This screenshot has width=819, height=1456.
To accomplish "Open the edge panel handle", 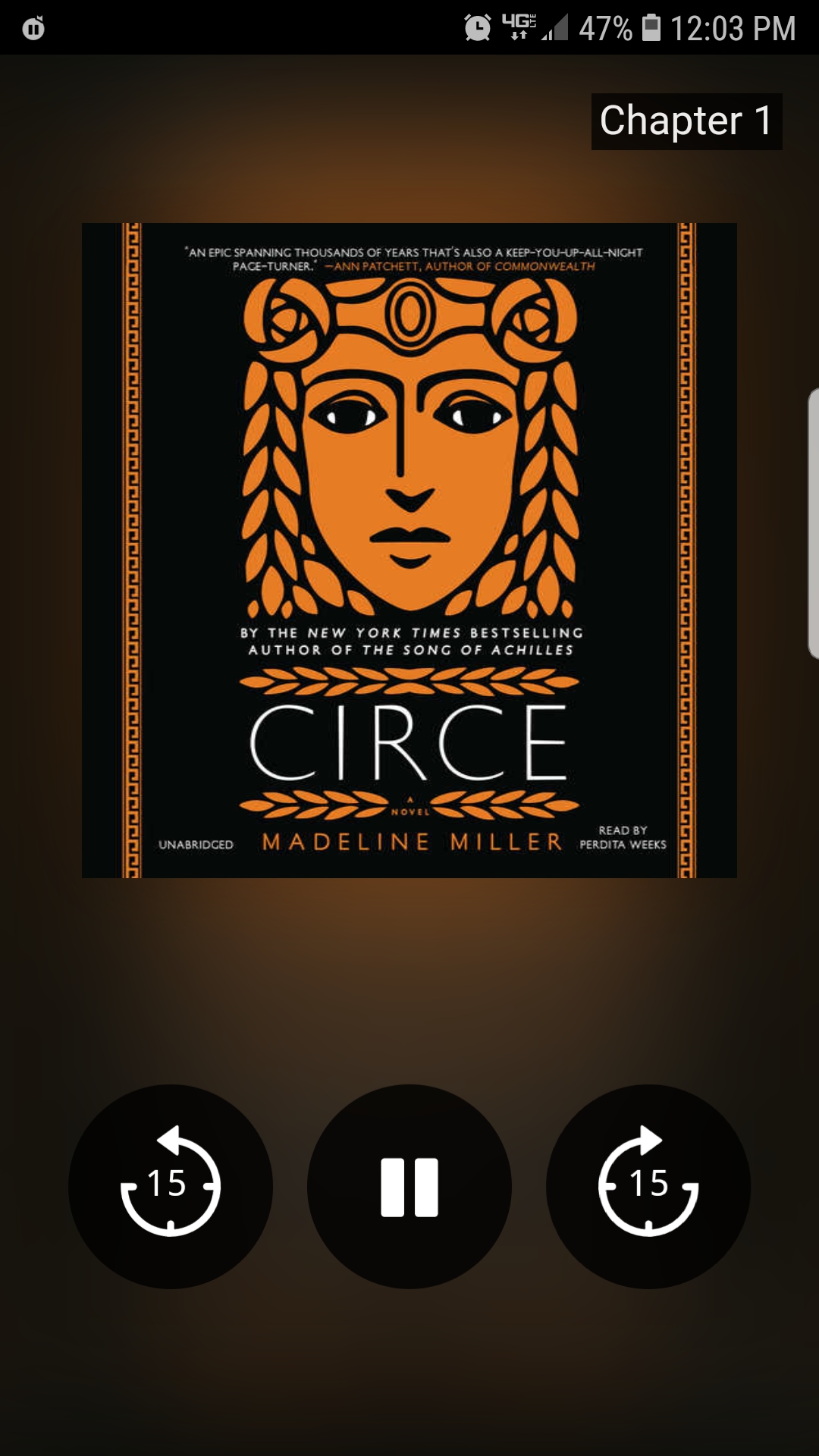I will 813,523.
